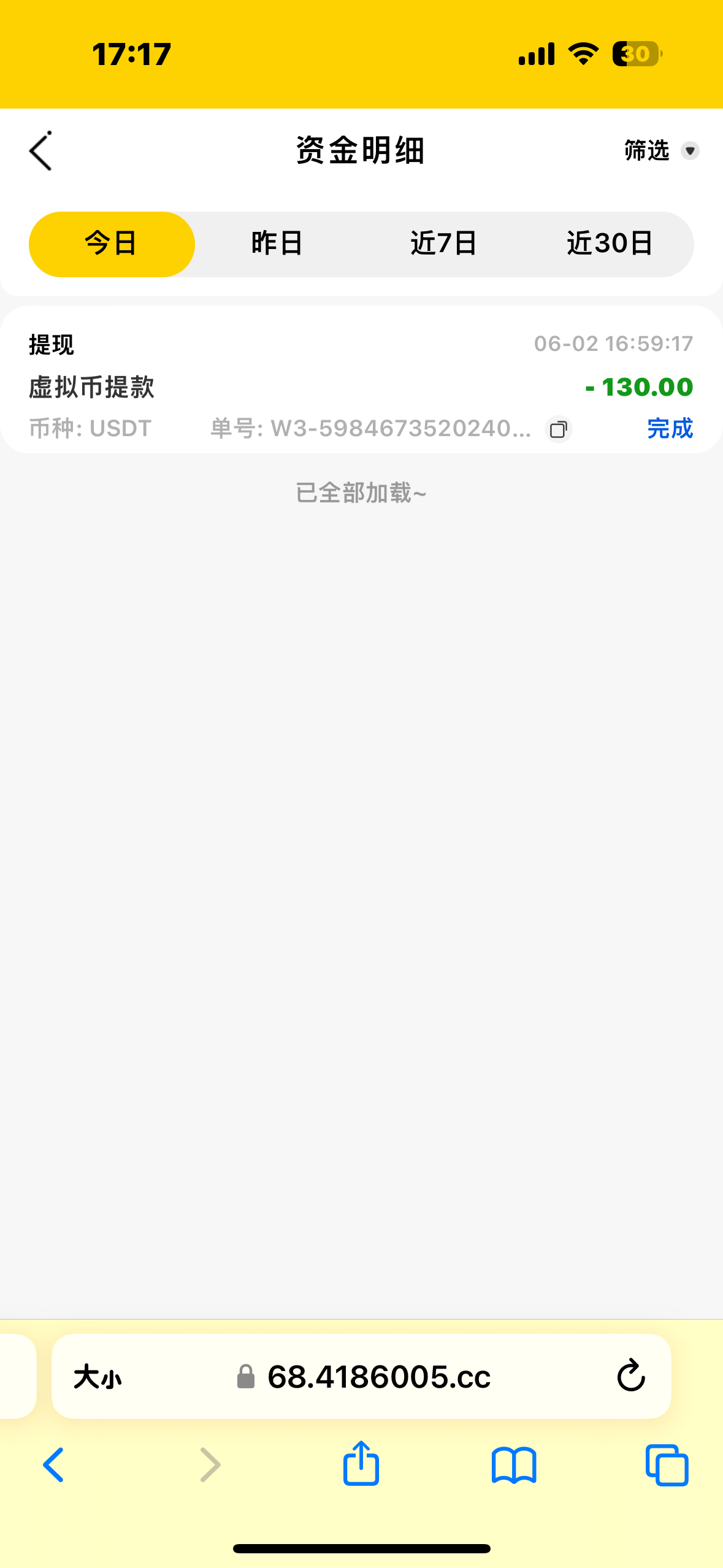The image size is (723, 1568).
Task: Show records for 近30日
Action: coord(610,244)
